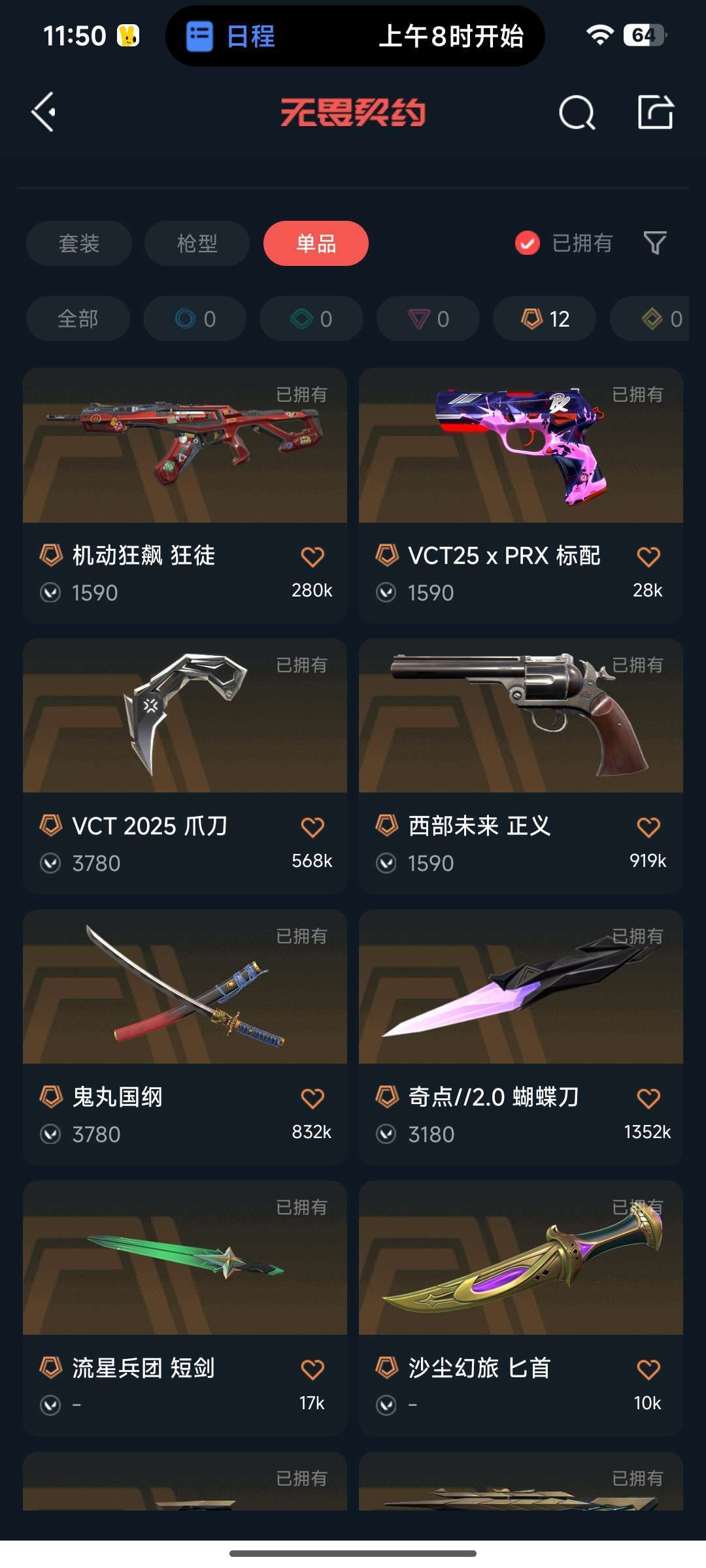Open the search function
This screenshot has width=706, height=1568.
click(578, 112)
